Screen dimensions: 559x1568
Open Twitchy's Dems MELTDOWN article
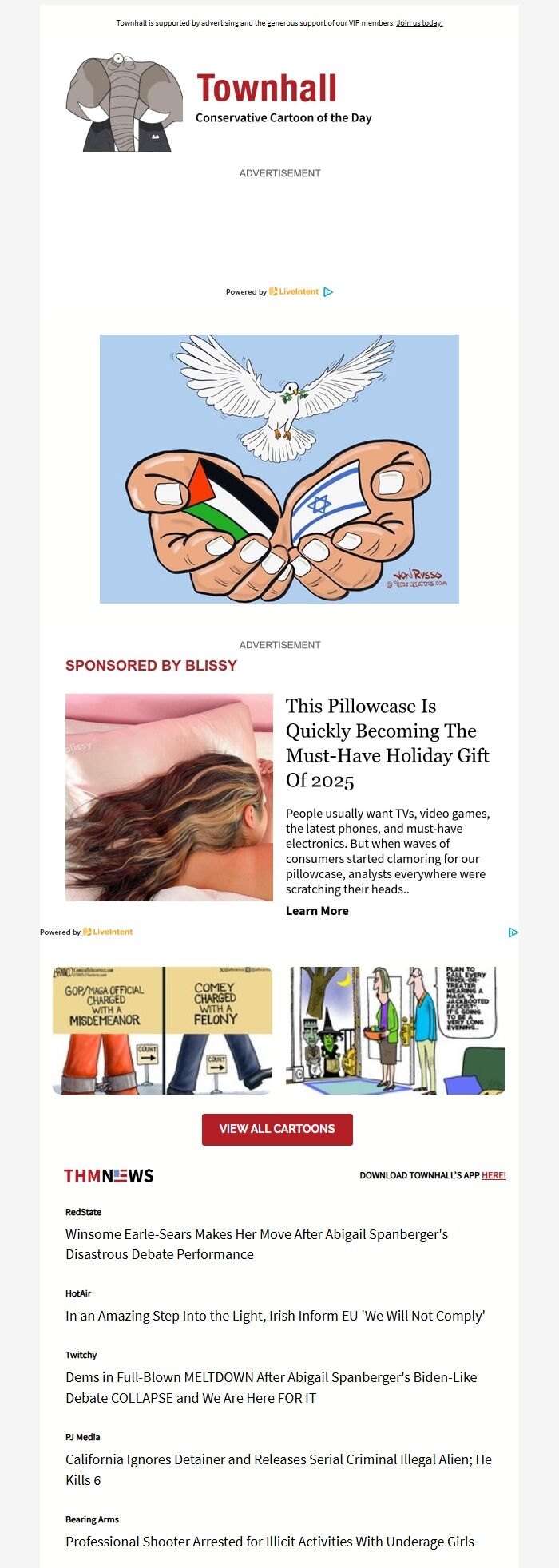tap(271, 1388)
